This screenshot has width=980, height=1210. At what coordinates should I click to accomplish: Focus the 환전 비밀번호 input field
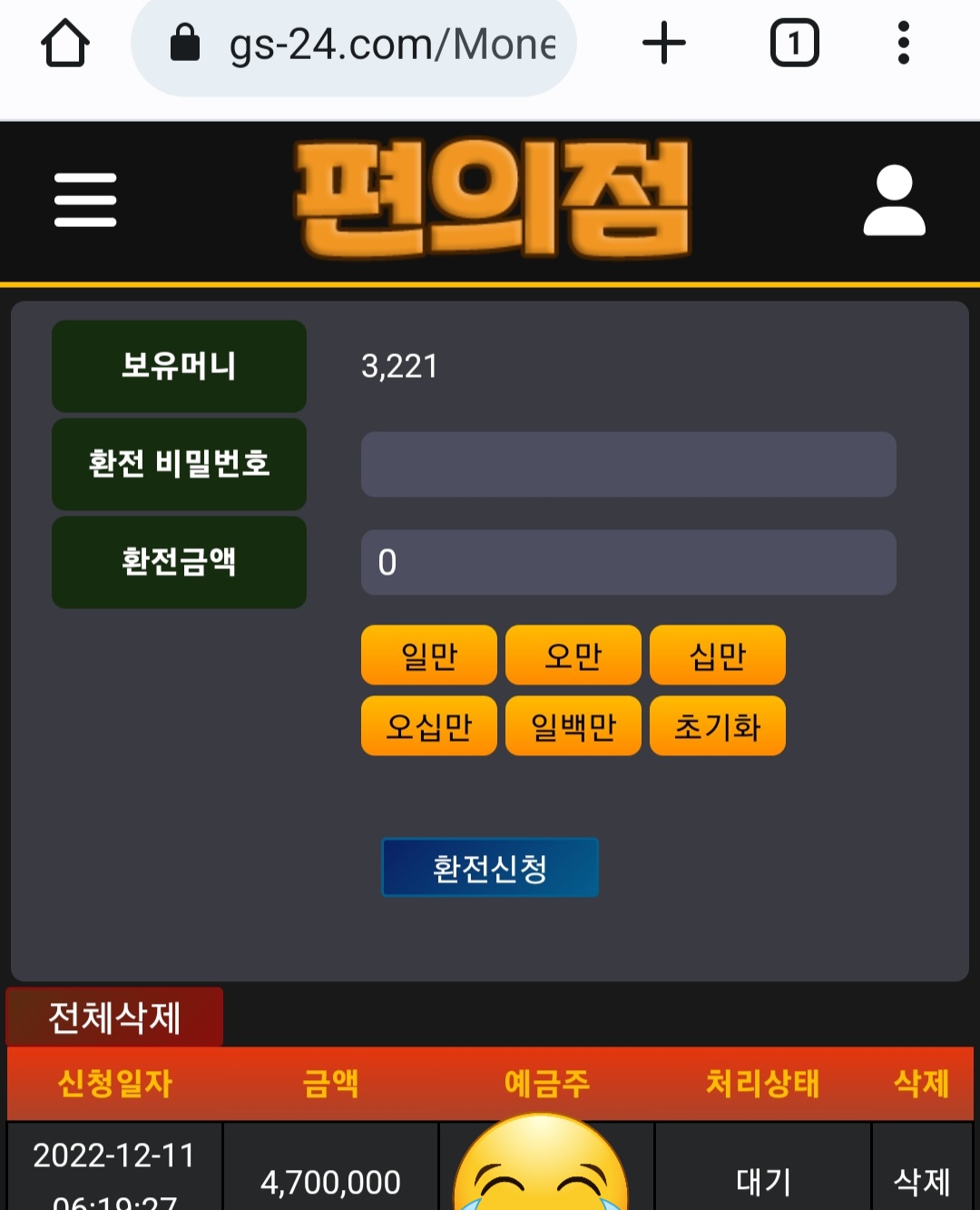628,465
